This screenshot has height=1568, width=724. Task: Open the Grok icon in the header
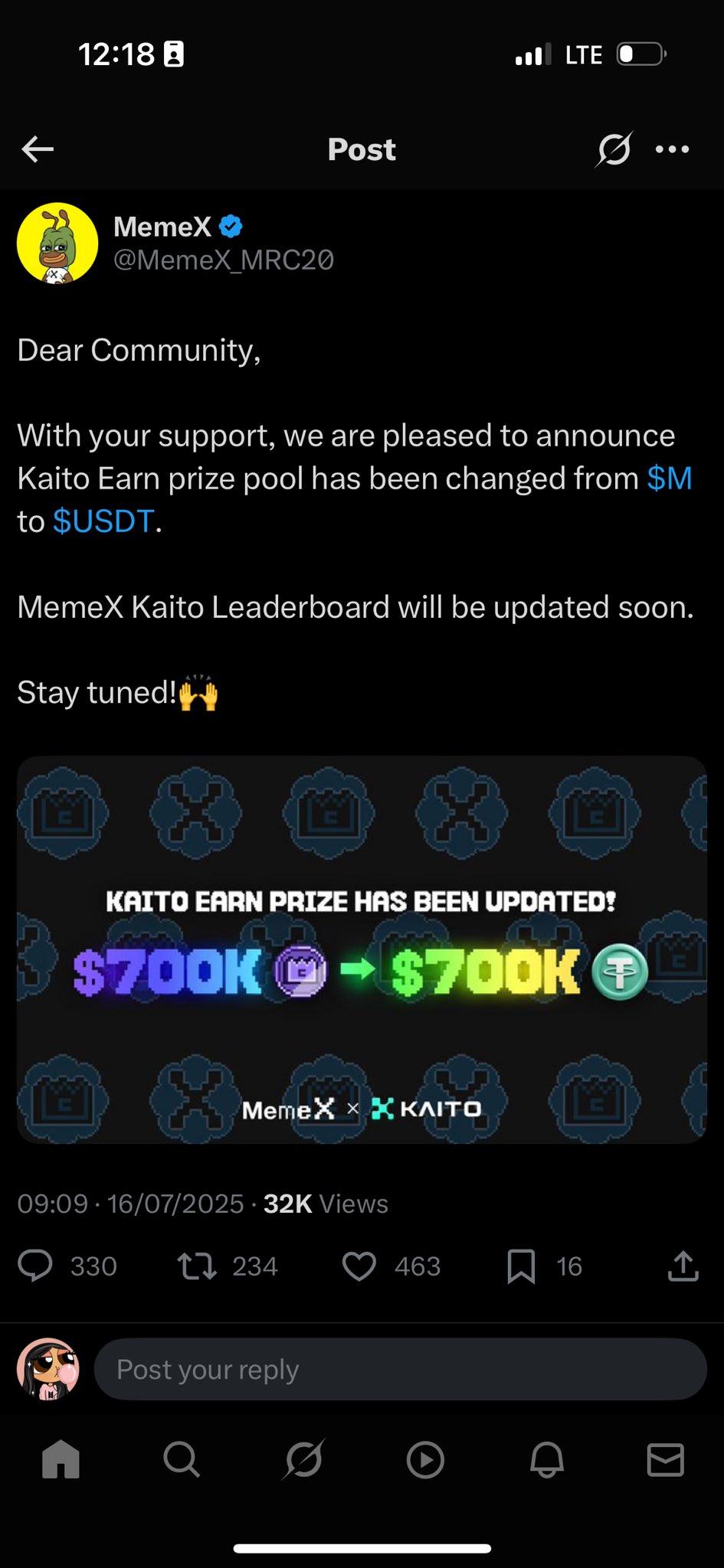pyautogui.click(x=614, y=149)
